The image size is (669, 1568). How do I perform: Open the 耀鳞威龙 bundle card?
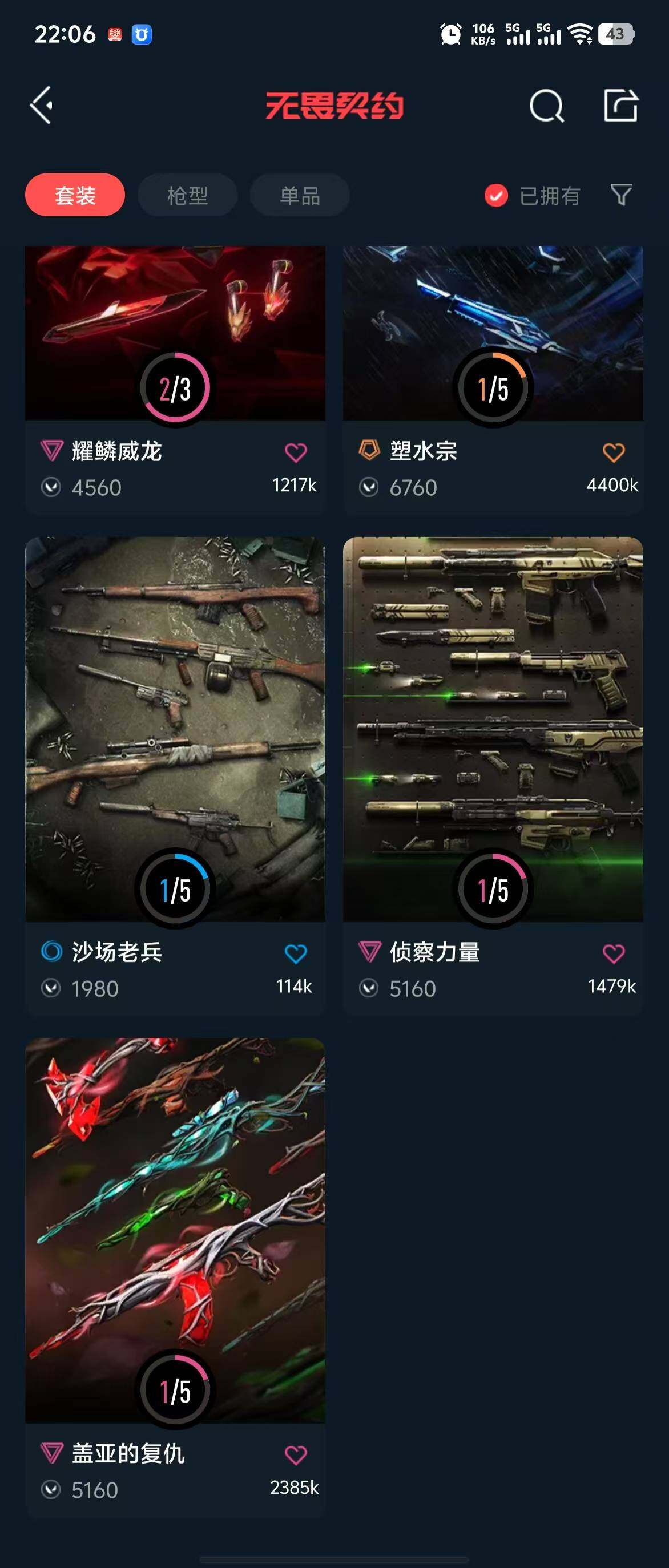pyautogui.click(x=175, y=341)
